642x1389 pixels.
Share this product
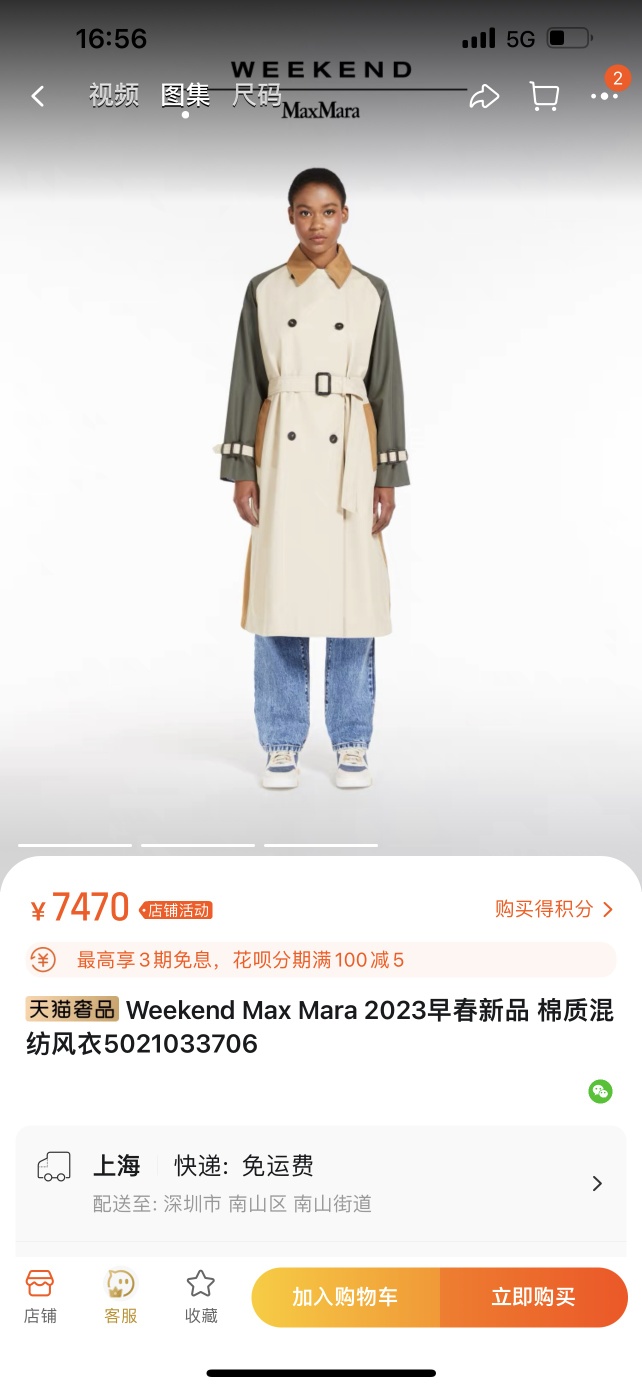[x=484, y=96]
